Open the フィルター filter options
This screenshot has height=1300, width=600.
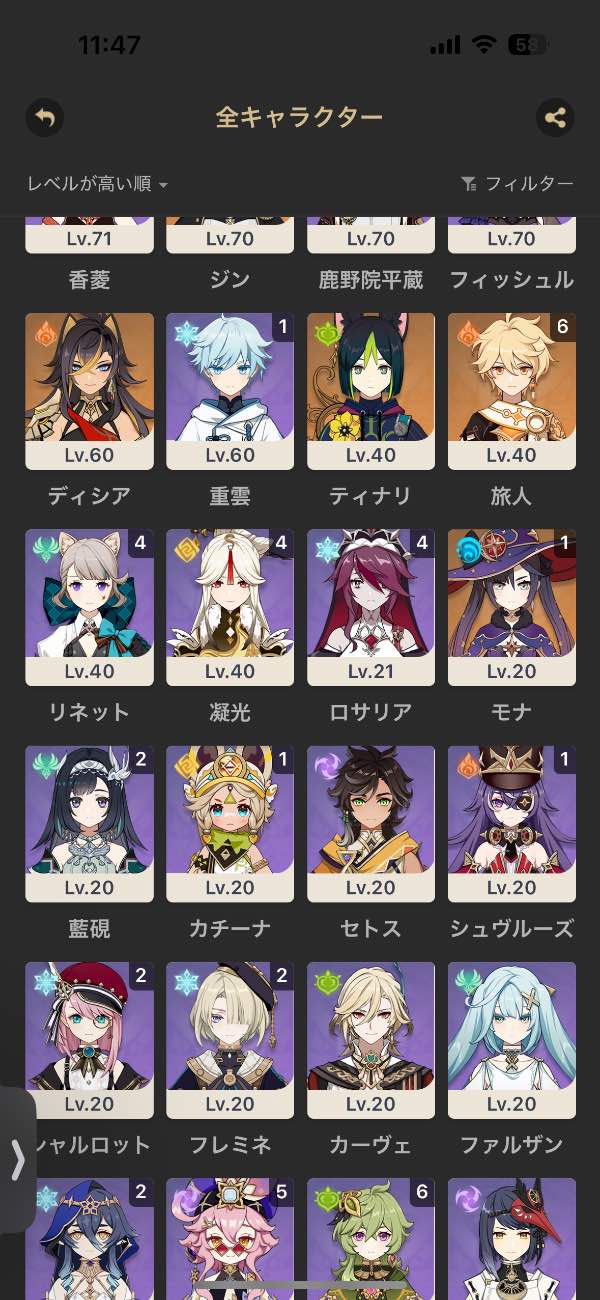click(x=517, y=184)
